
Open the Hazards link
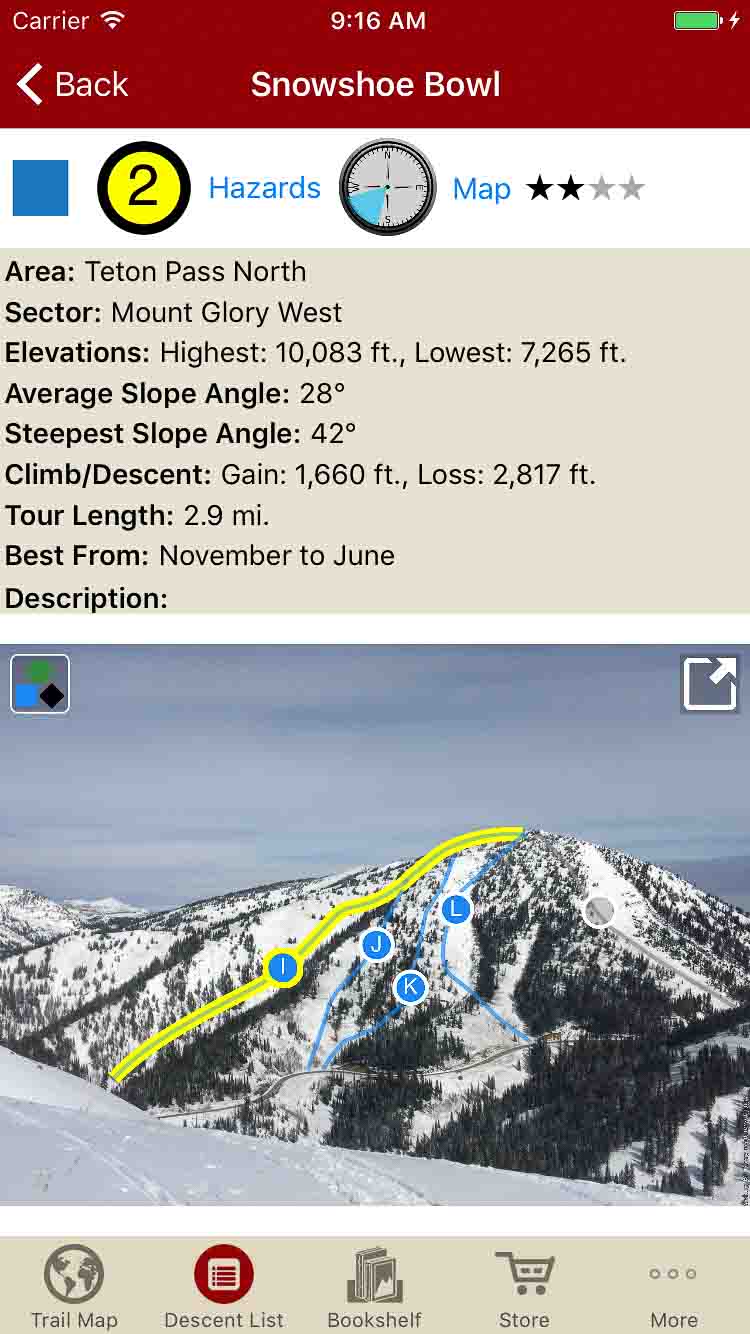pyautogui.click(x=264, y=188)
